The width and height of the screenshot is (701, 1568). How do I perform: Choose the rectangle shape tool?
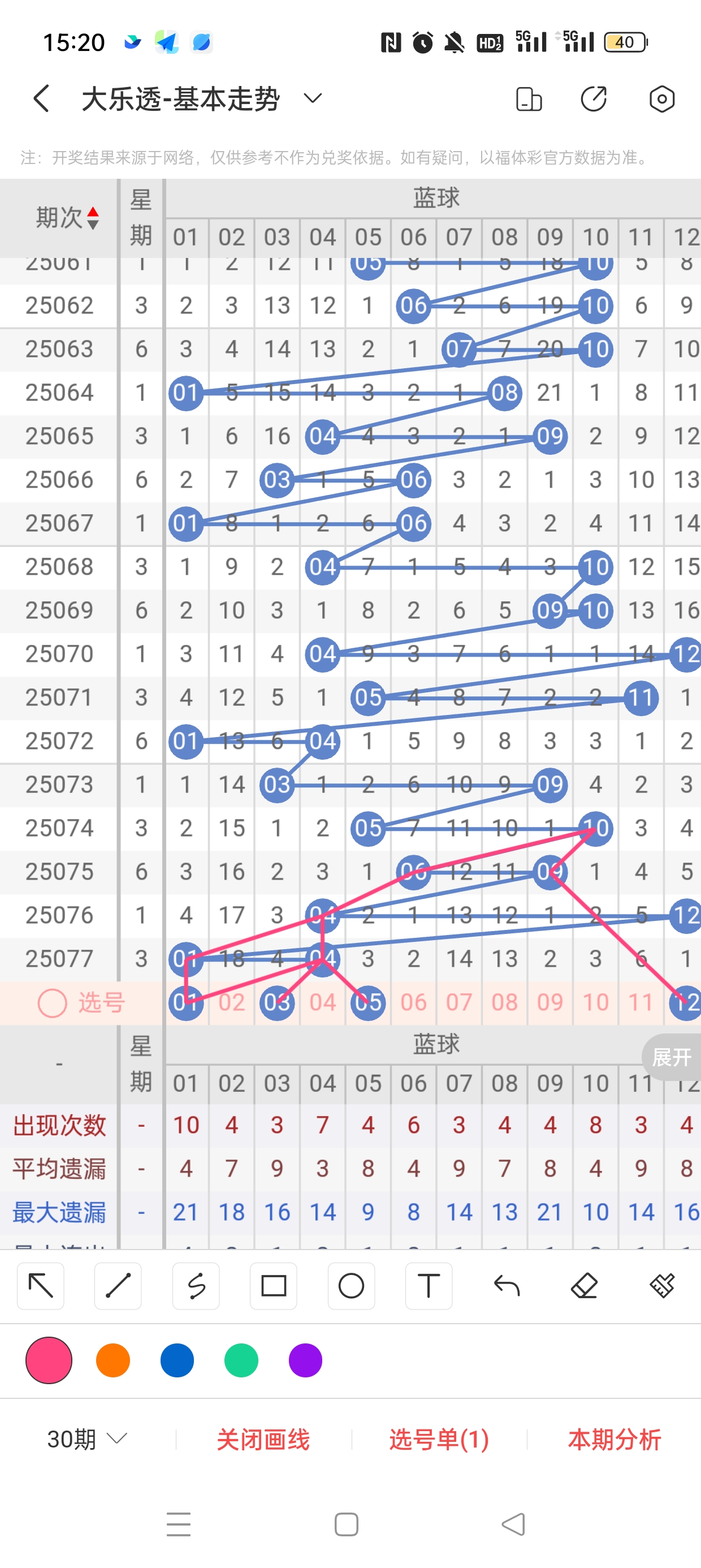[273, 1286]
